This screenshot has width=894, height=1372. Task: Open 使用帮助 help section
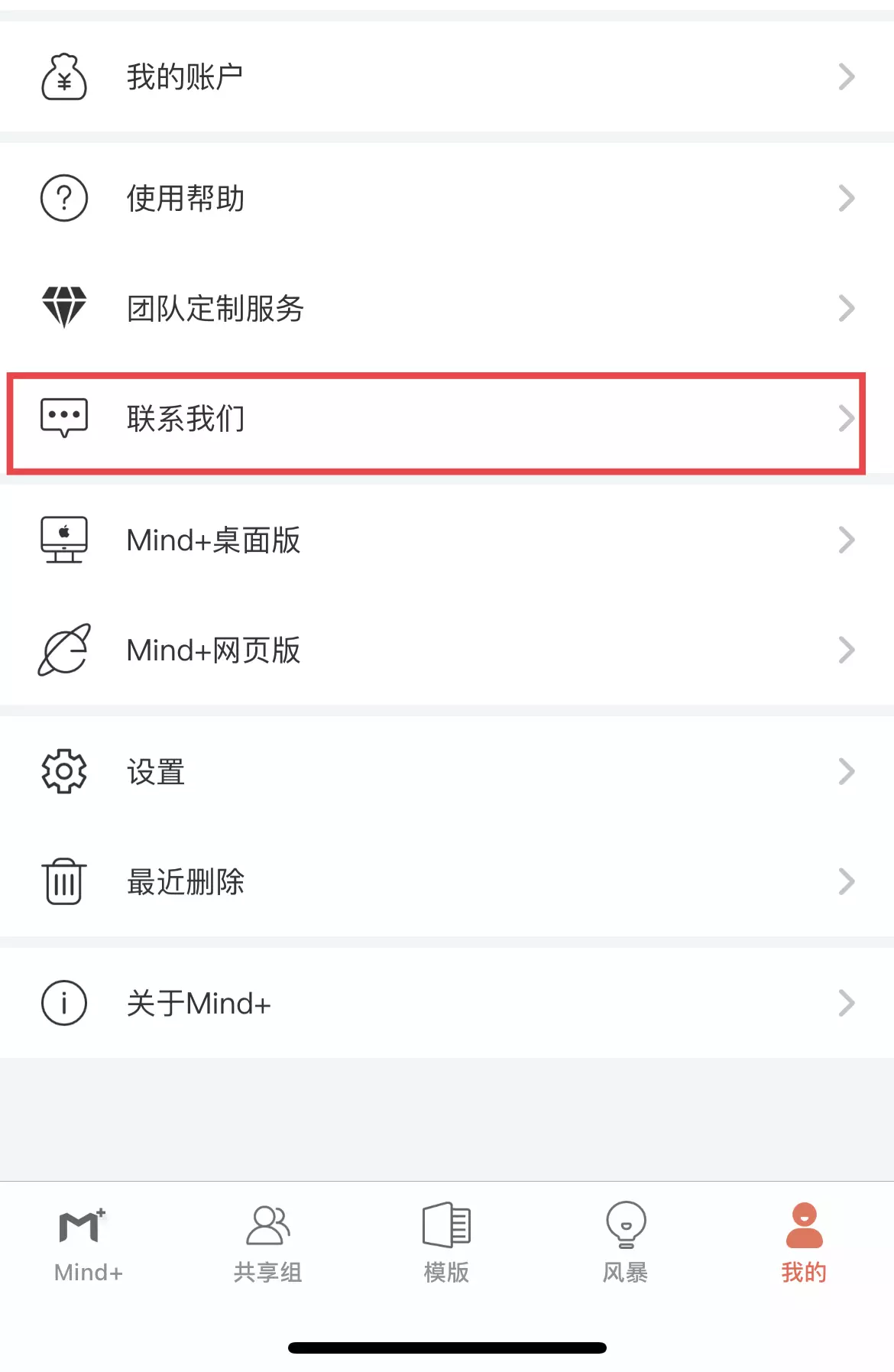447,198
